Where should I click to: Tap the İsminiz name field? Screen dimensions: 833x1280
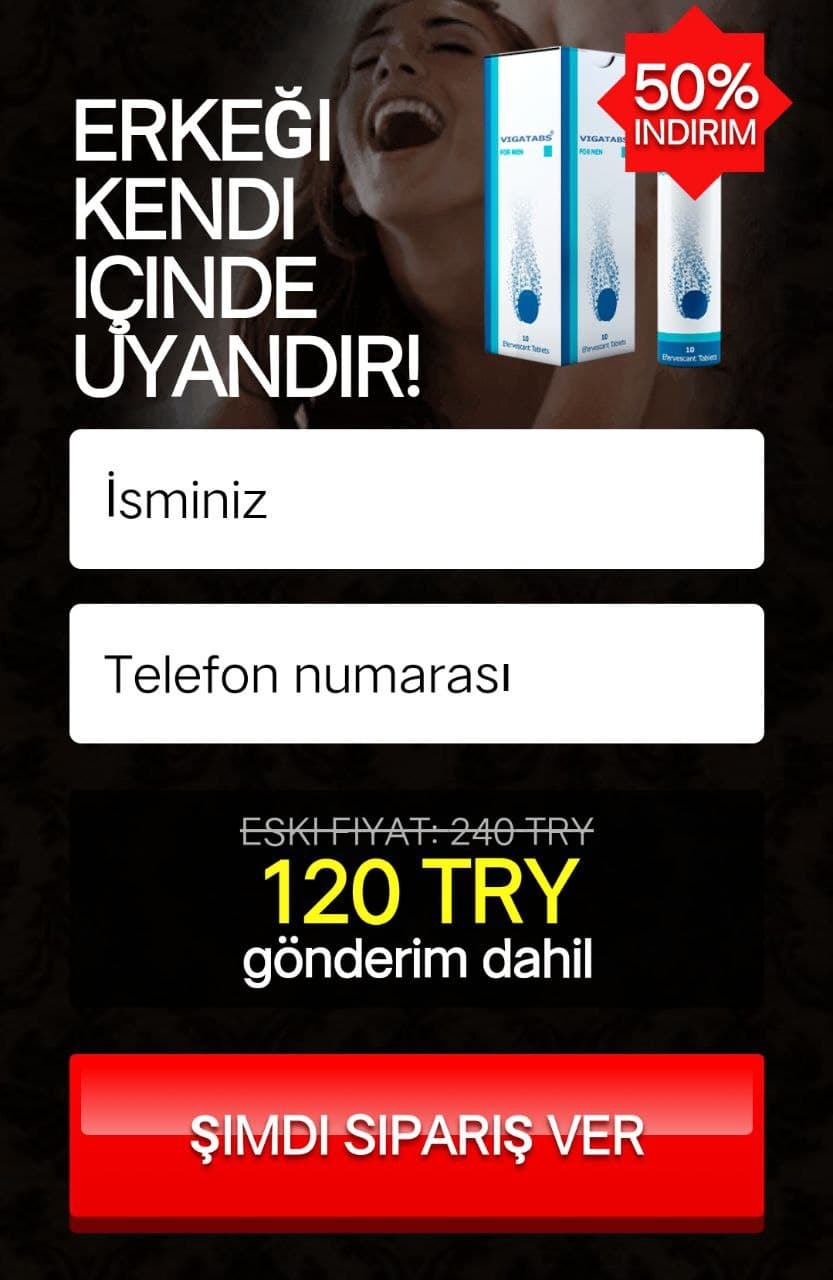click(x=416, y=499)
